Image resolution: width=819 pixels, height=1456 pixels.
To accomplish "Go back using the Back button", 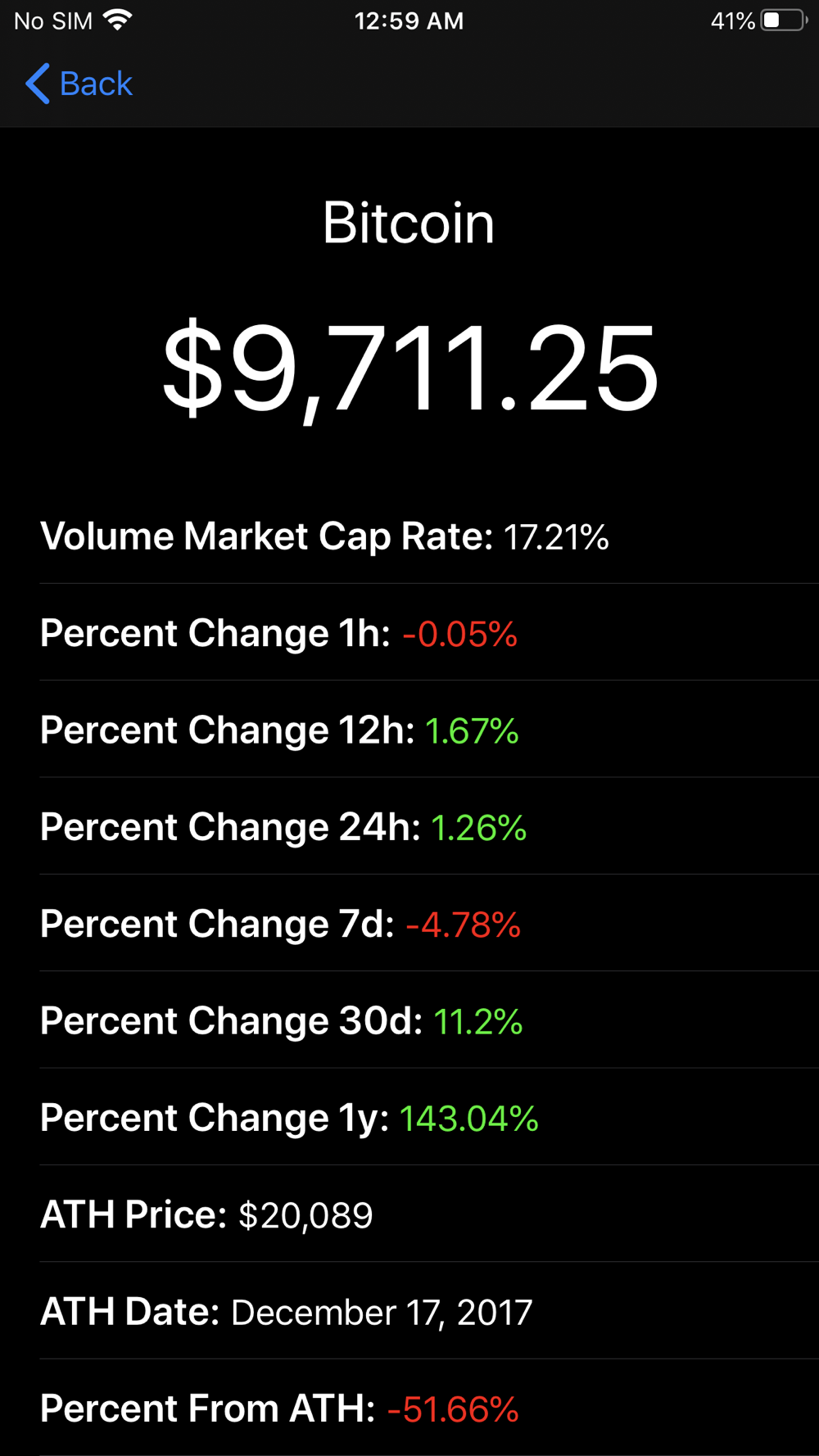I will tap(79, 84).
